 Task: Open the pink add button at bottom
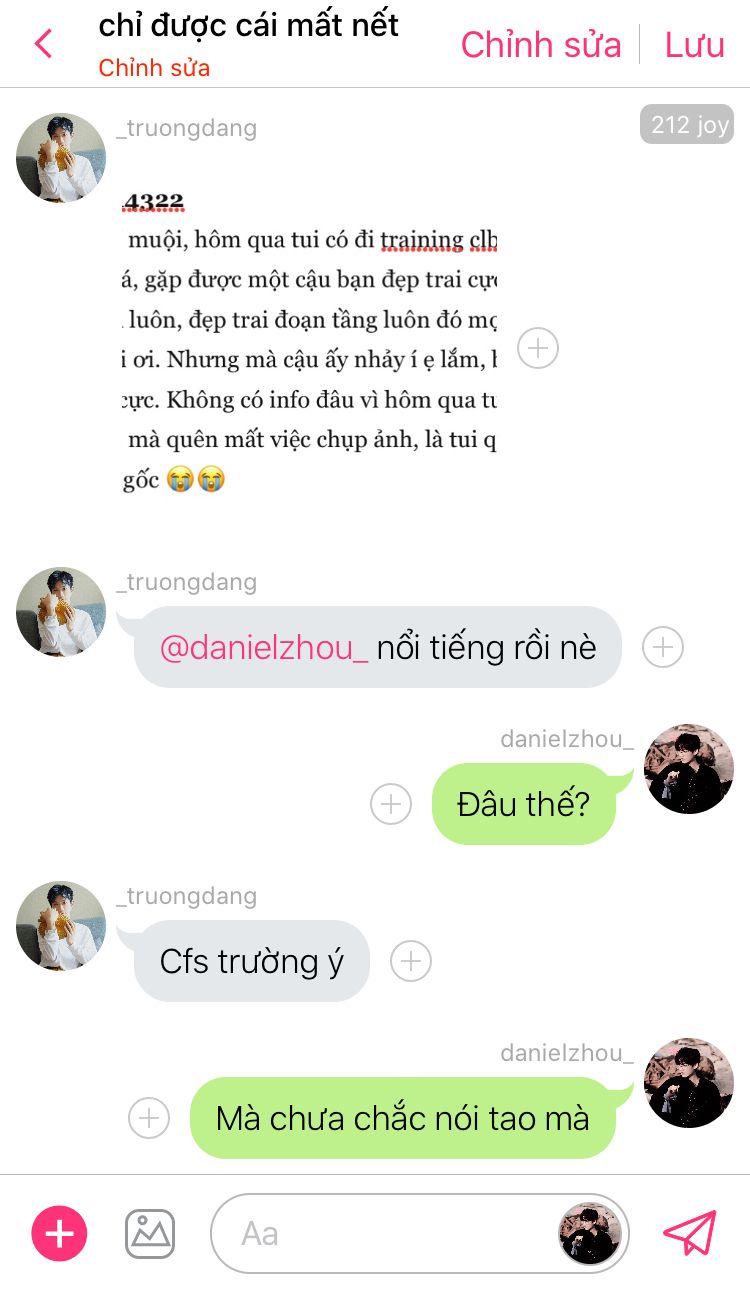(x=60, y=1234)
